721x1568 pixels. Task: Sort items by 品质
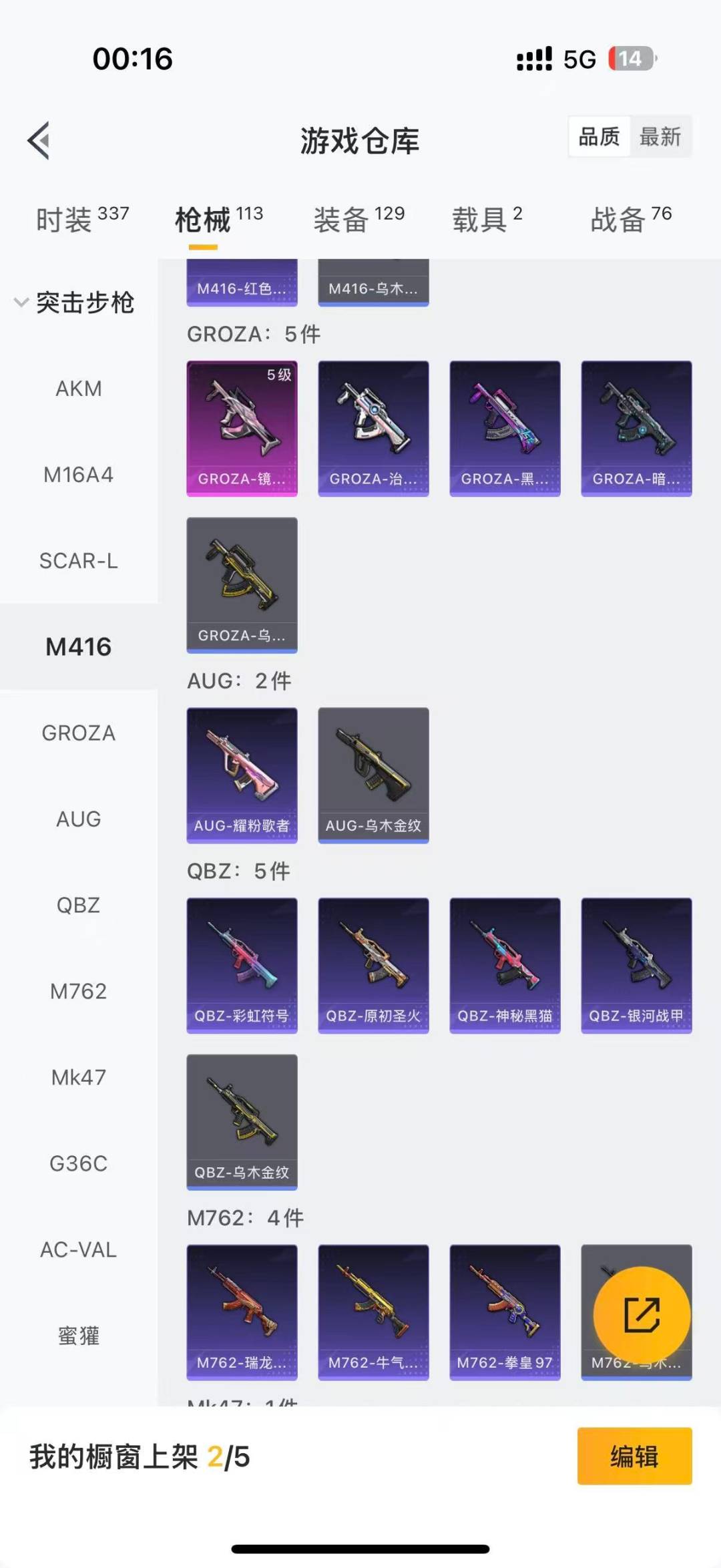(599, 137)
